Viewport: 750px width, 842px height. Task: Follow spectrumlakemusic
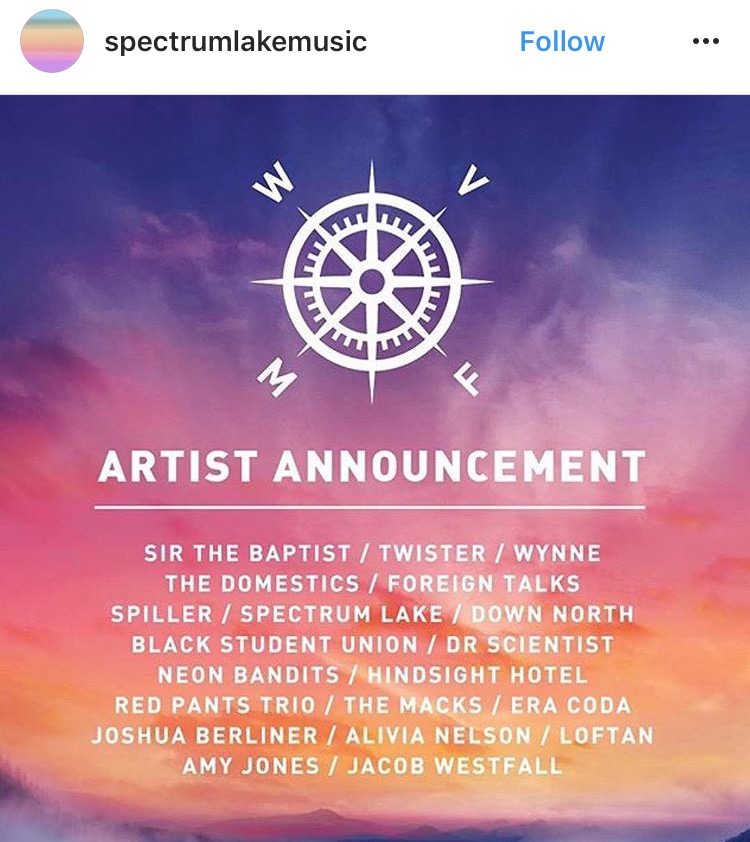click(x=562, y=42)
